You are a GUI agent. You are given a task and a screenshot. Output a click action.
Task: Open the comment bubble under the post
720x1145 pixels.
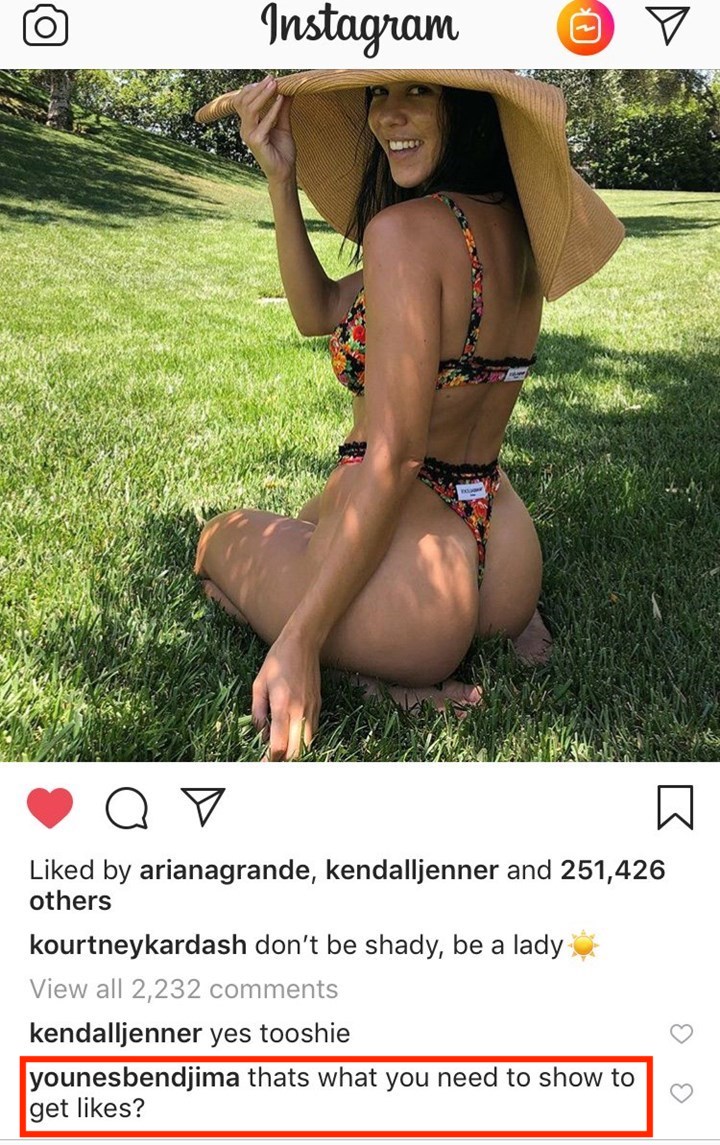click(127, 808)
